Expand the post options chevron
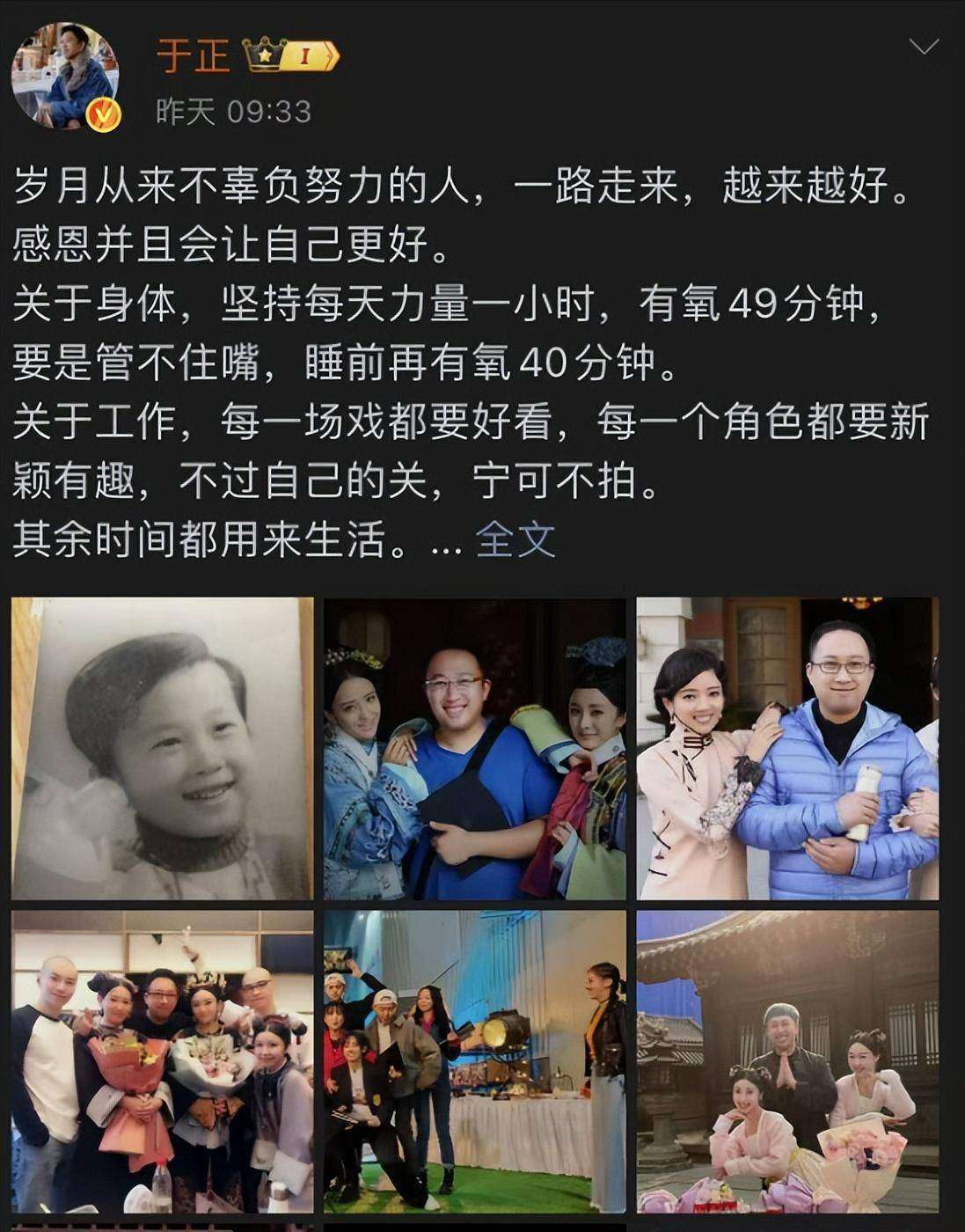This screenshot has height=1232, width=965. click(x=923, y=47)
